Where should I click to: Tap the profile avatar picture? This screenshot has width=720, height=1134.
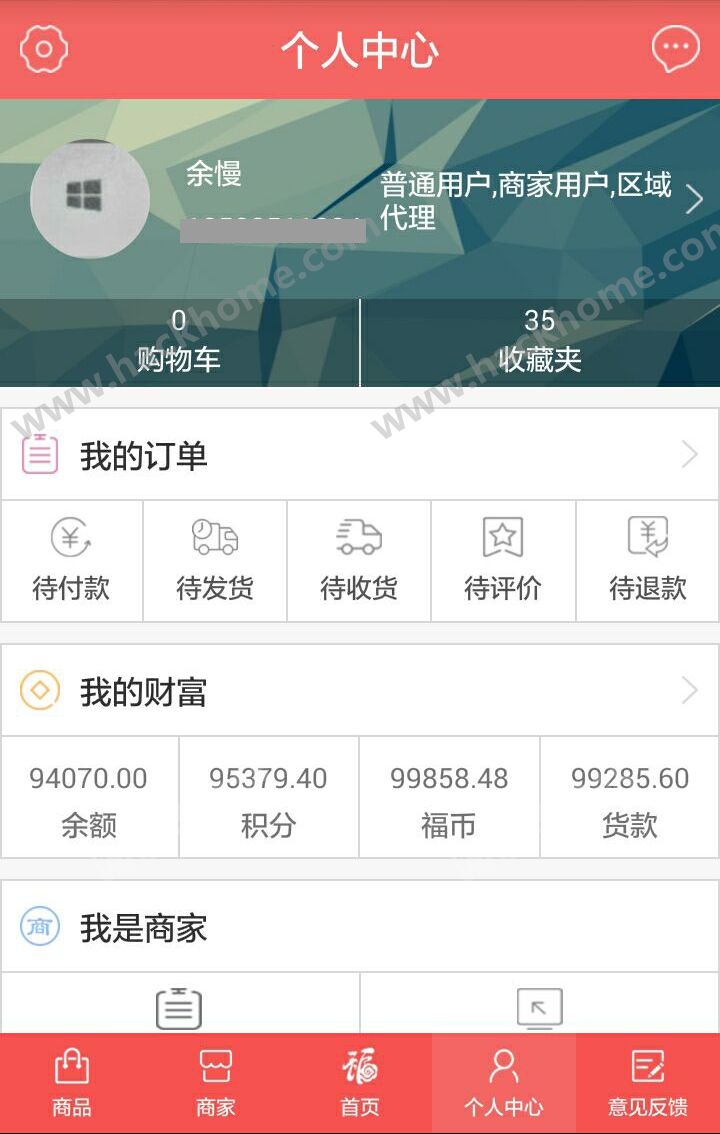90,198
